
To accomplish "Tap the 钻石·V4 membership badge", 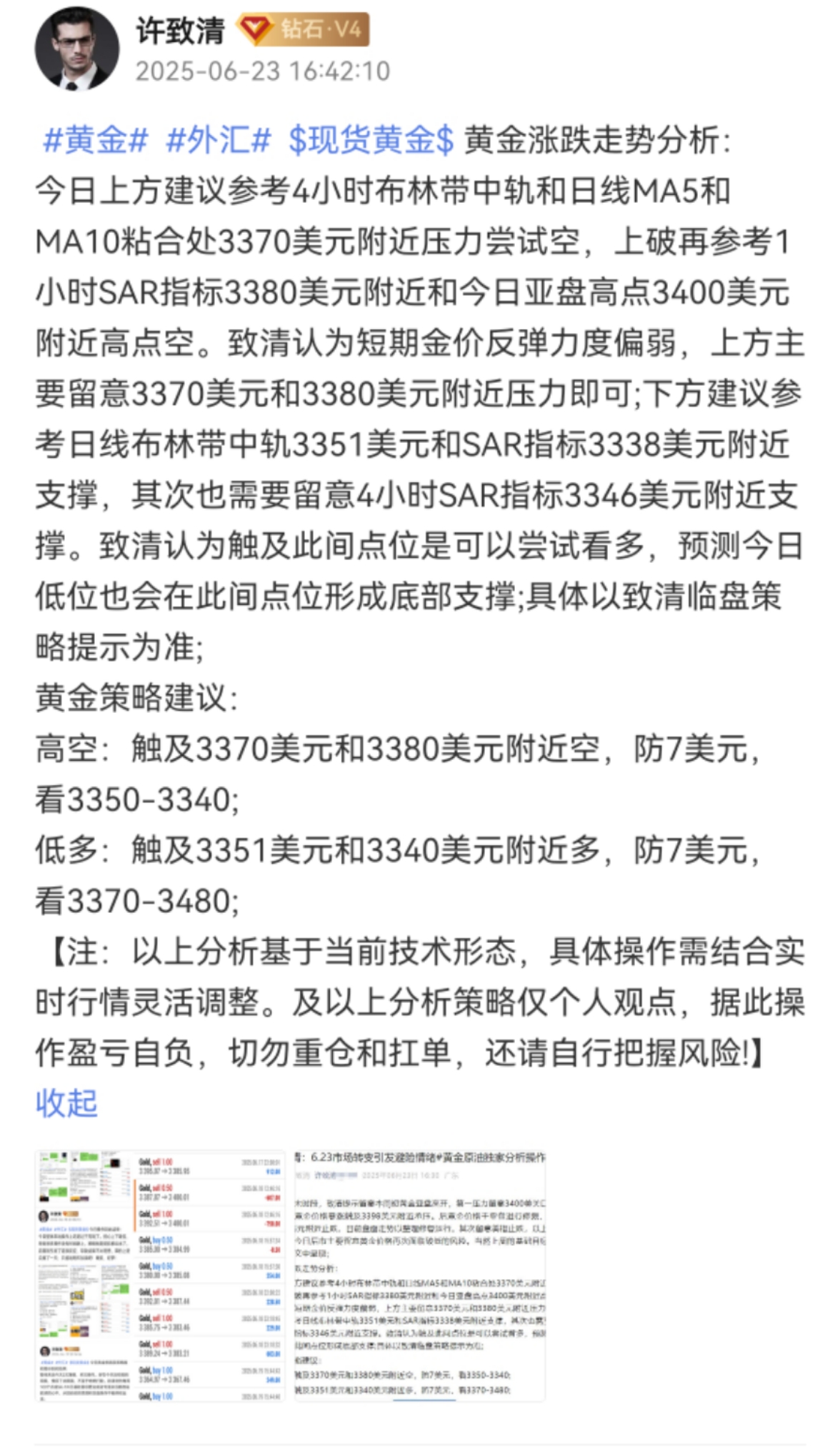I will pyautogui.click(x=304, y=30).
